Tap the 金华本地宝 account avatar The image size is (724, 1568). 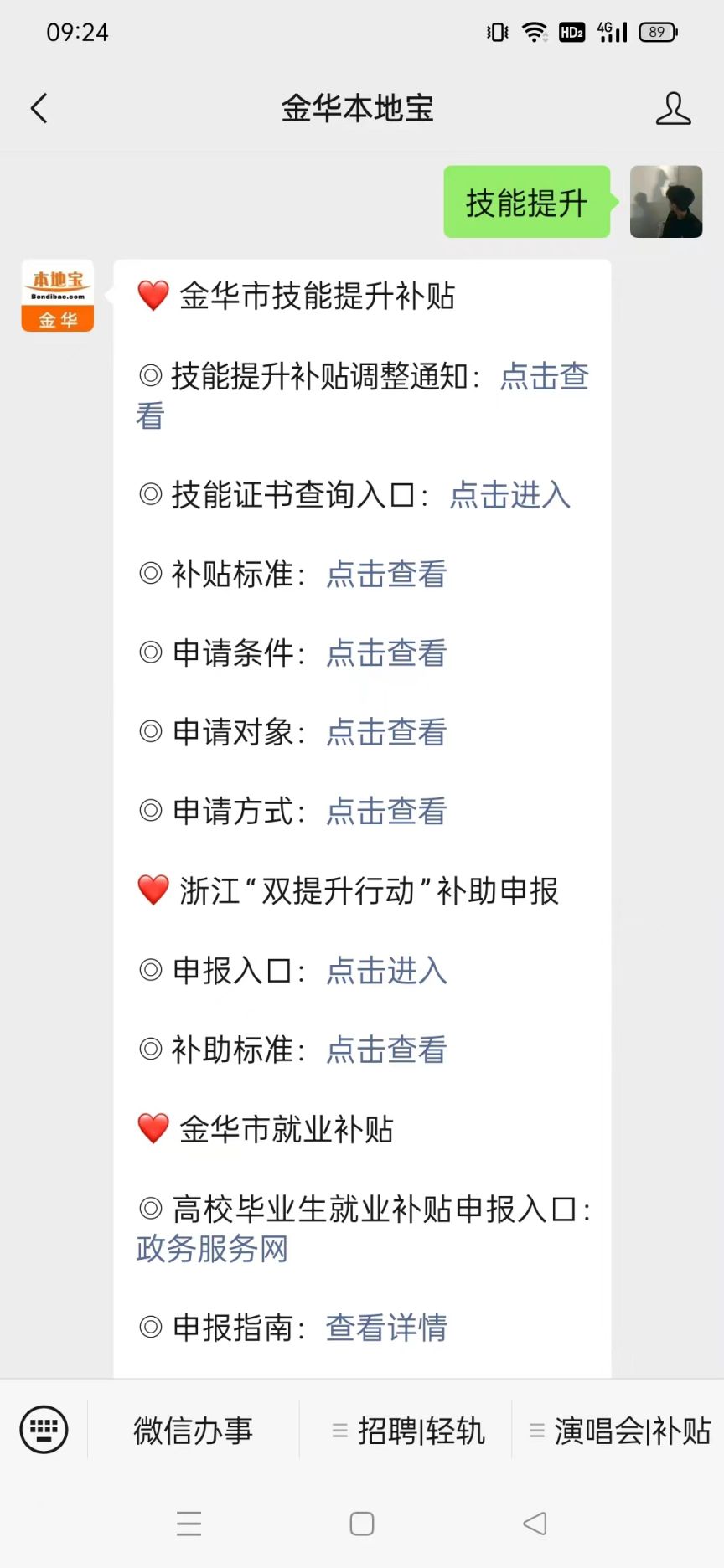[58, 296]
